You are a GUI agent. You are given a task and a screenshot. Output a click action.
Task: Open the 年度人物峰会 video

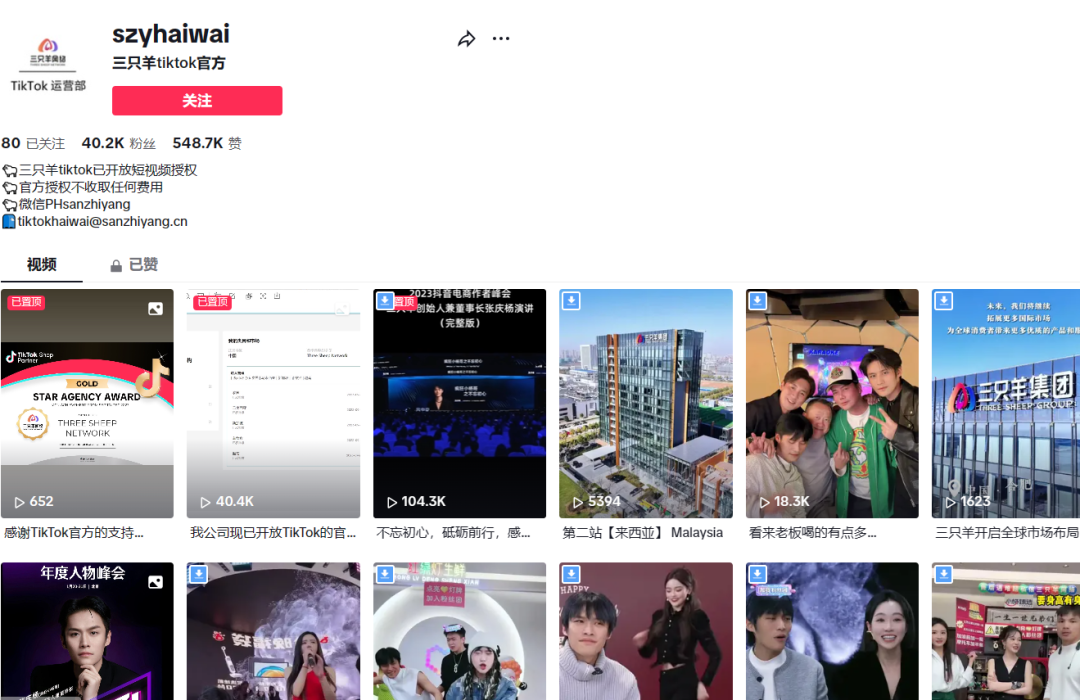click(x=87, y=630)
